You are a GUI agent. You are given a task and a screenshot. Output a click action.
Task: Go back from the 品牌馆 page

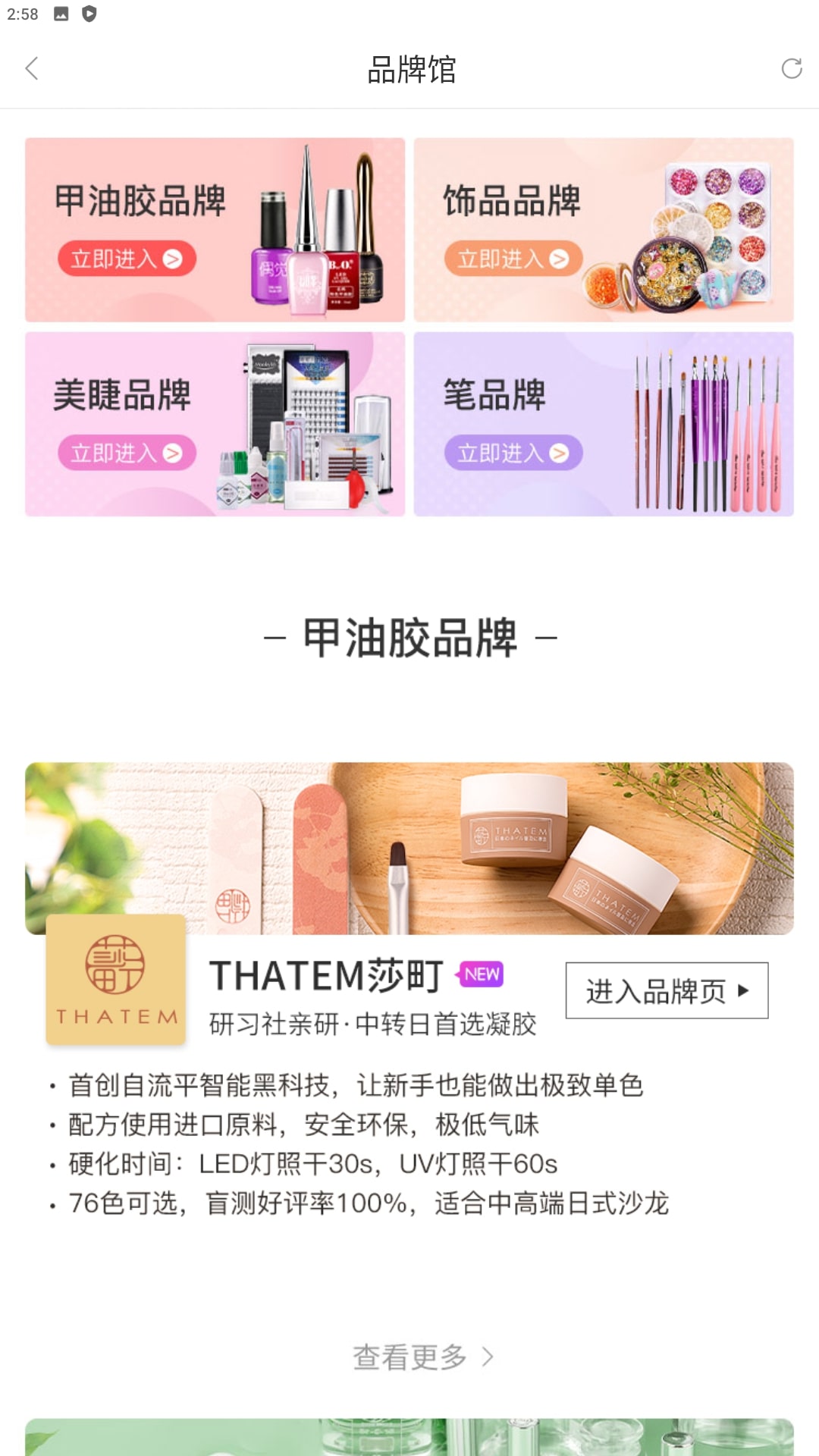pyautogui.click(x=32, y=69)
